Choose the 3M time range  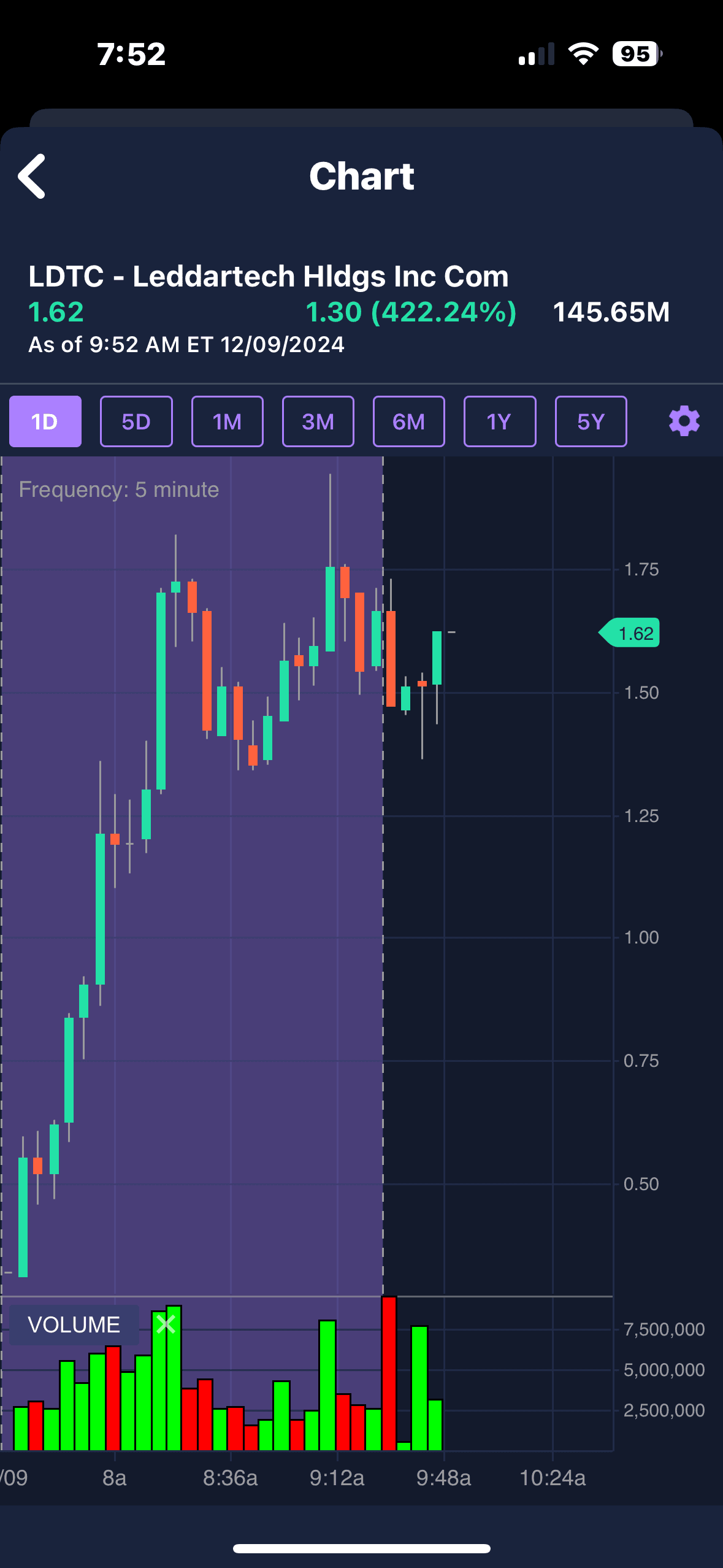pyautogui.click(x=318, y=421)
